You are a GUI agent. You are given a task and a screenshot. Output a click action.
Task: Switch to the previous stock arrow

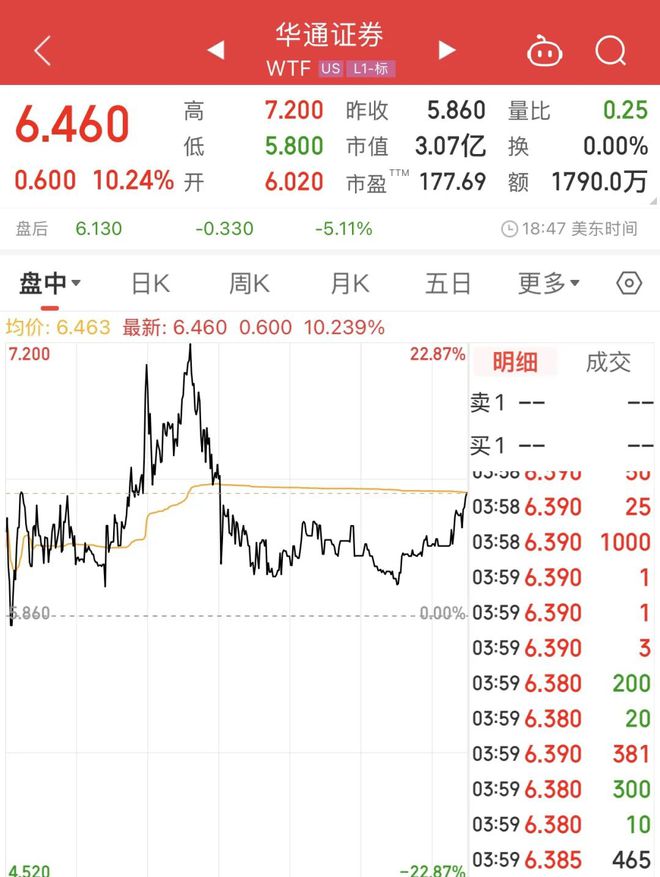(216, 50)
